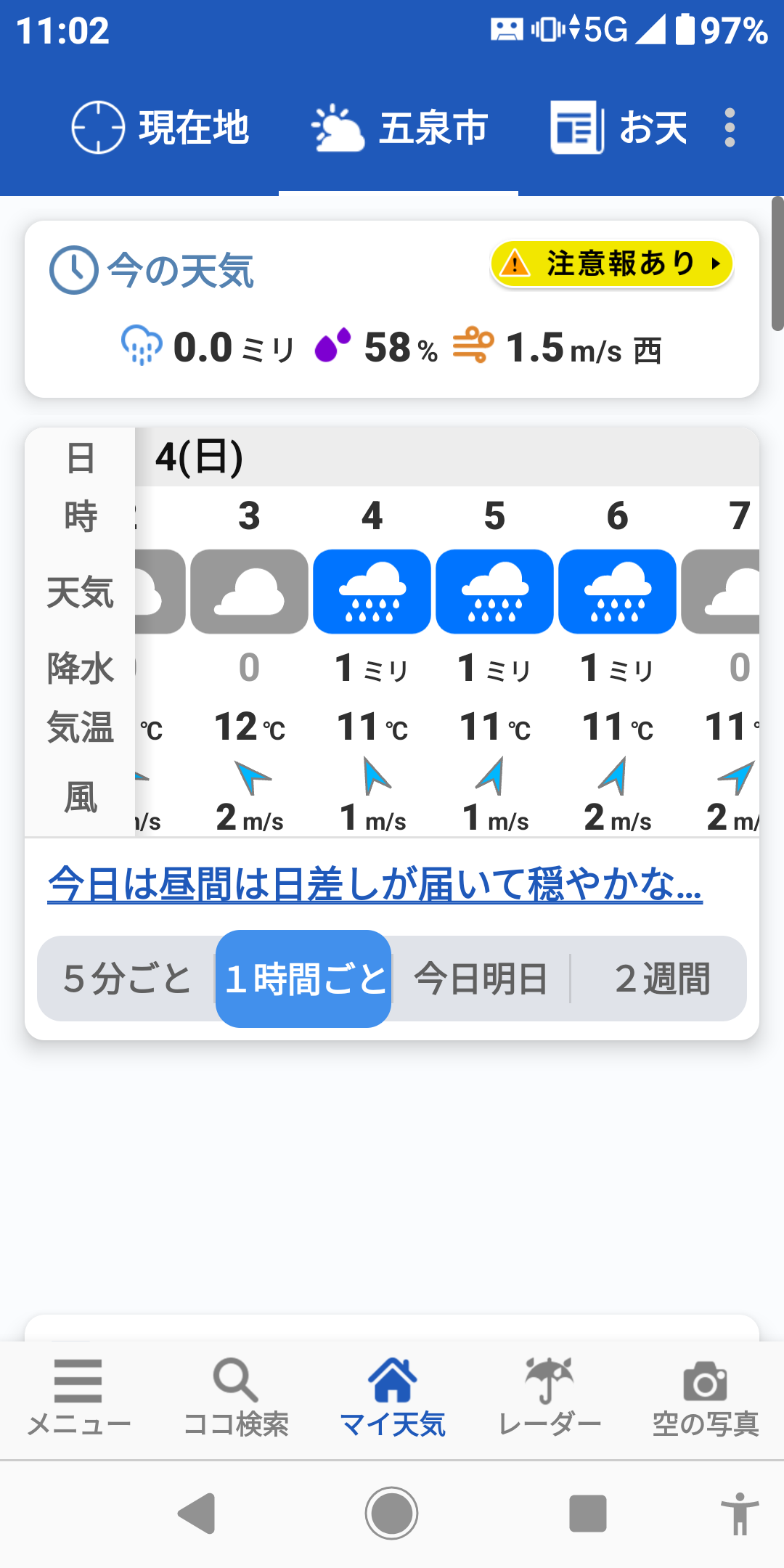Open the お天 news tab
This screenshot has height=1568, width=784.
pos(618,128)
